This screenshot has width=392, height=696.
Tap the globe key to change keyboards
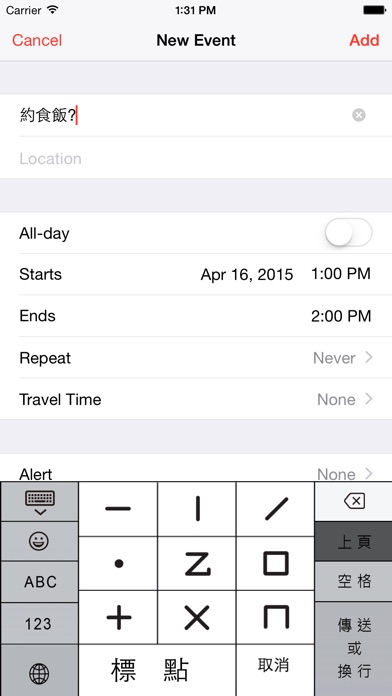click(40, 670)
